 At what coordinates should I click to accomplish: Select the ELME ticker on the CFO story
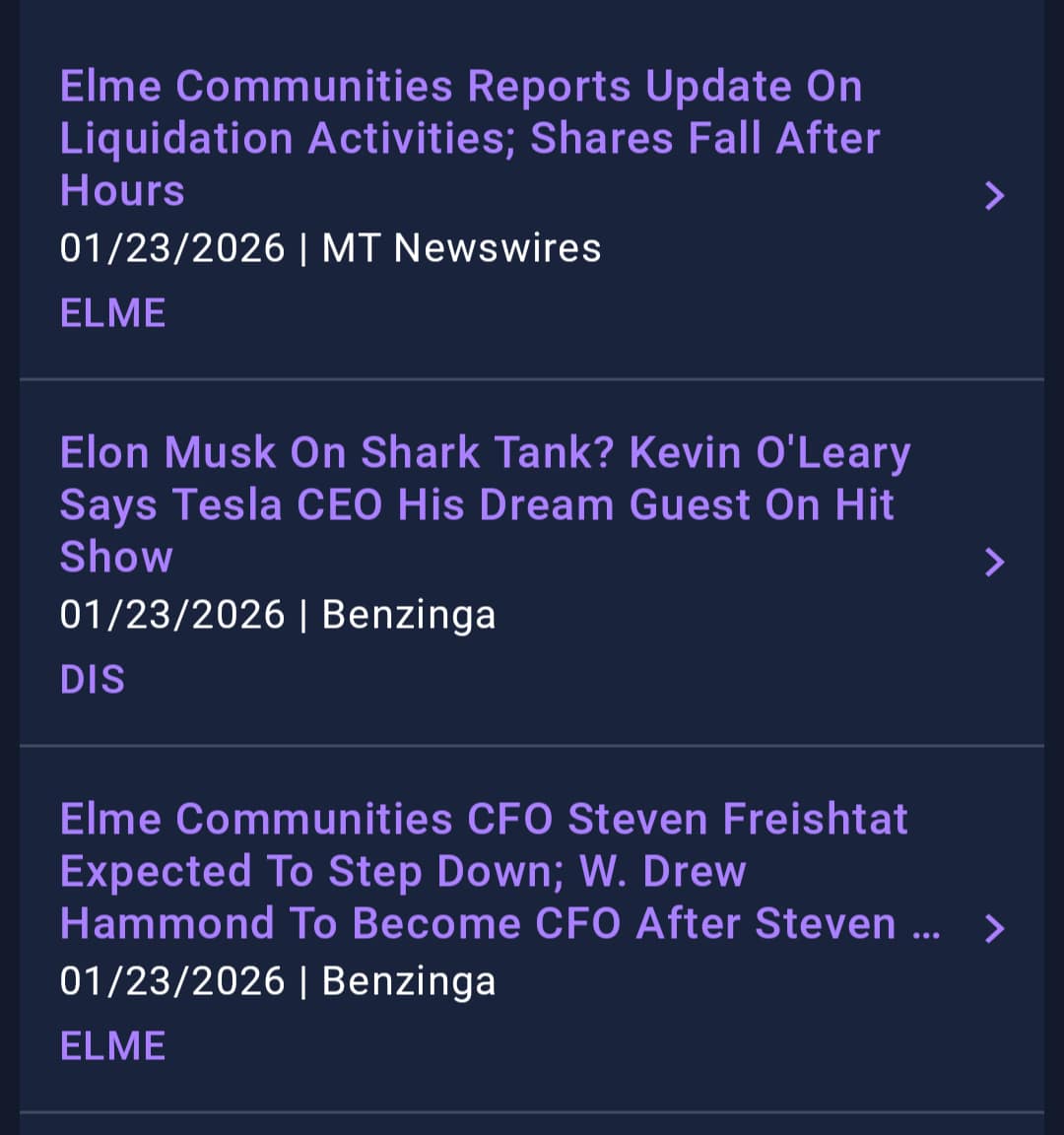[x=111, y=1044]
